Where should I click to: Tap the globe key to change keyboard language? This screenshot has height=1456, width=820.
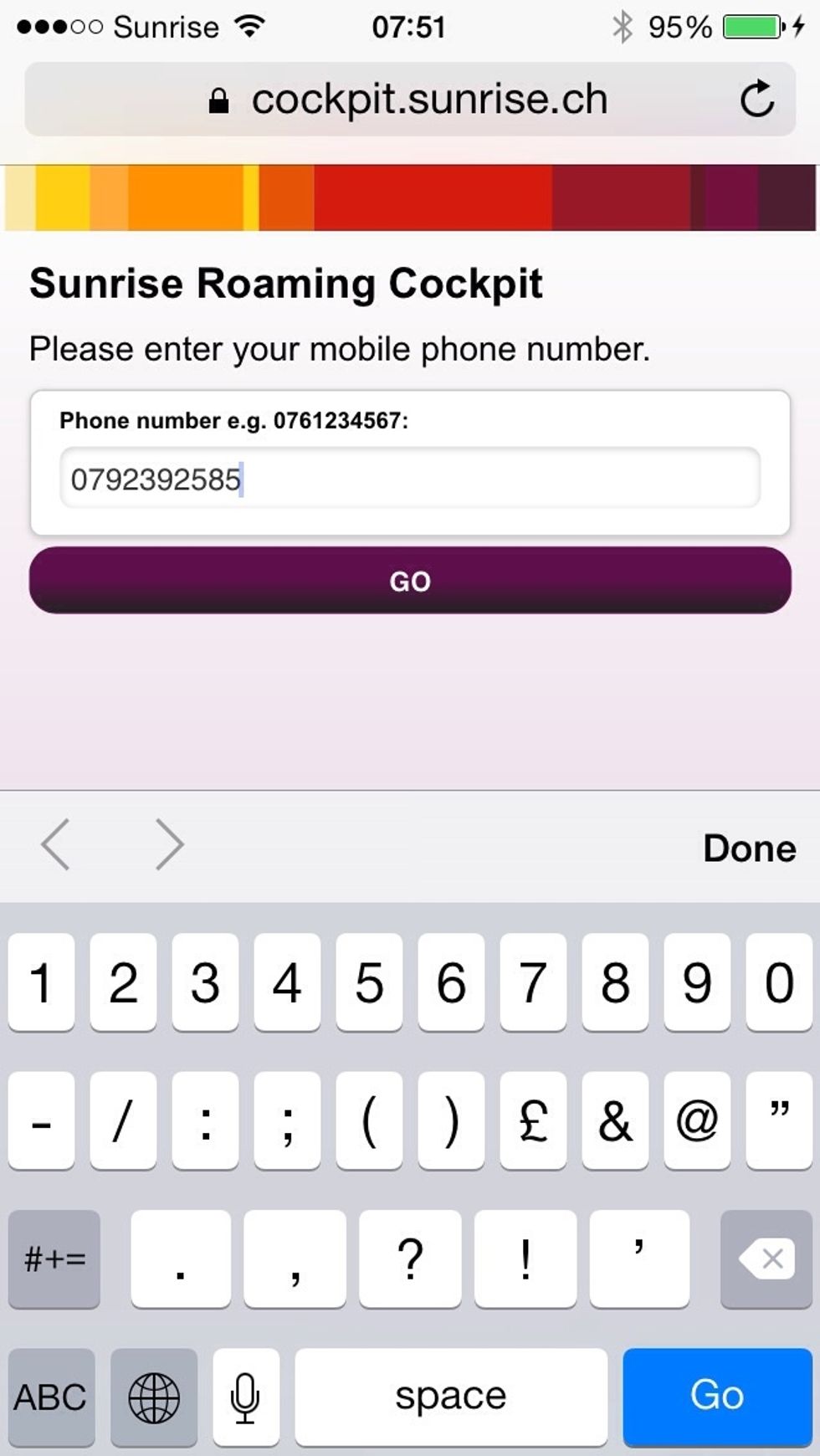coord(154,1397)
